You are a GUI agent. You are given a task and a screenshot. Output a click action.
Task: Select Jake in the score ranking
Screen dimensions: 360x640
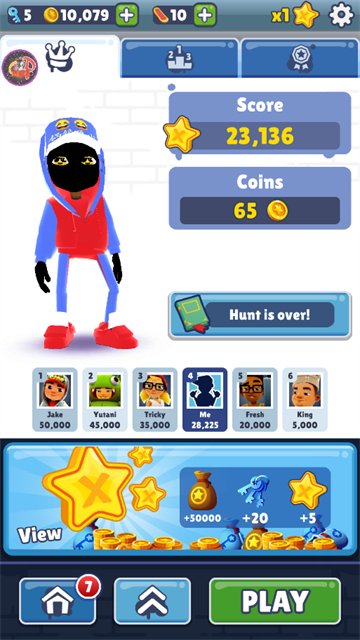(55, 400)
